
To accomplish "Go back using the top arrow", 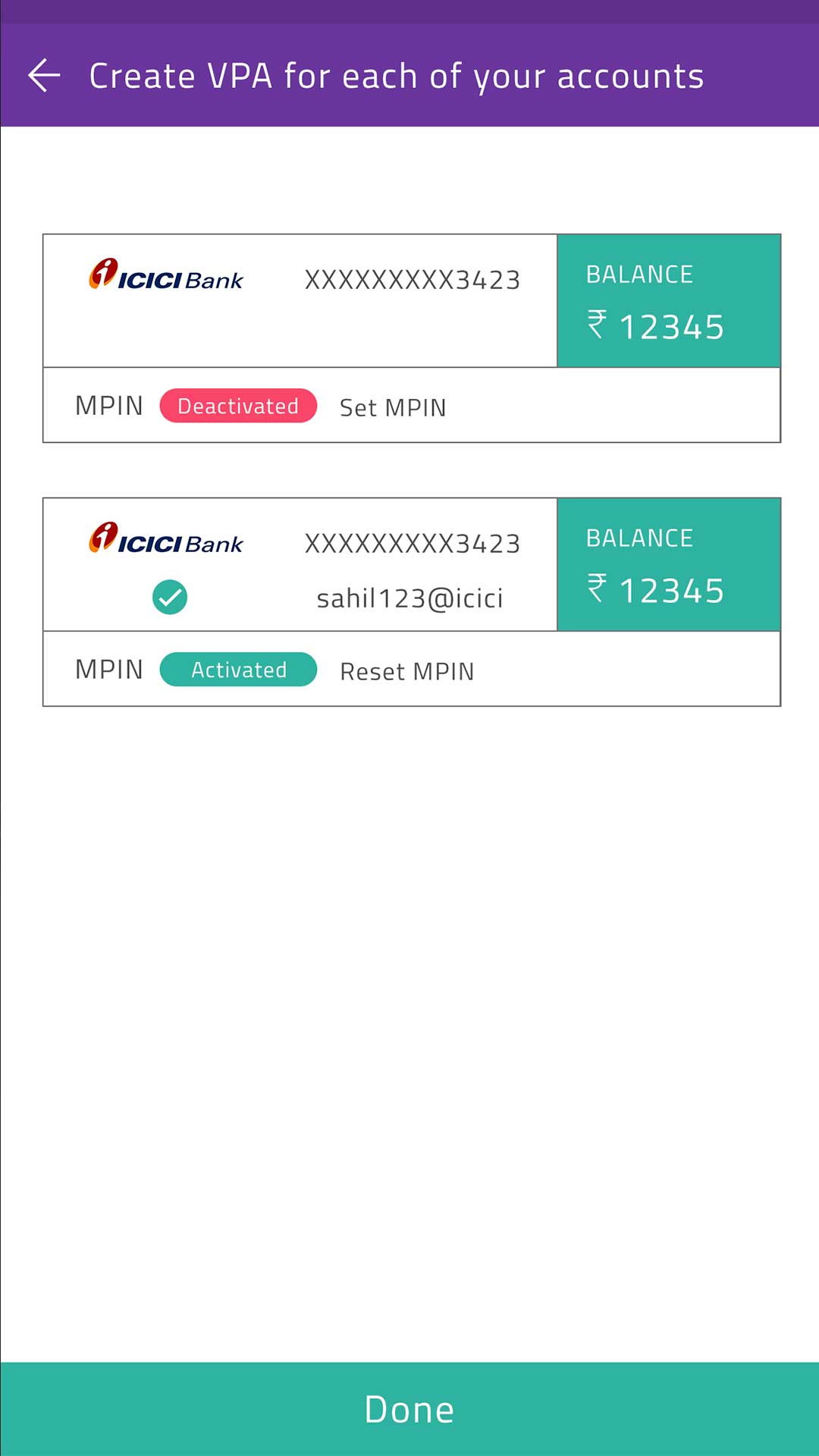I will (x=44, y=76).
